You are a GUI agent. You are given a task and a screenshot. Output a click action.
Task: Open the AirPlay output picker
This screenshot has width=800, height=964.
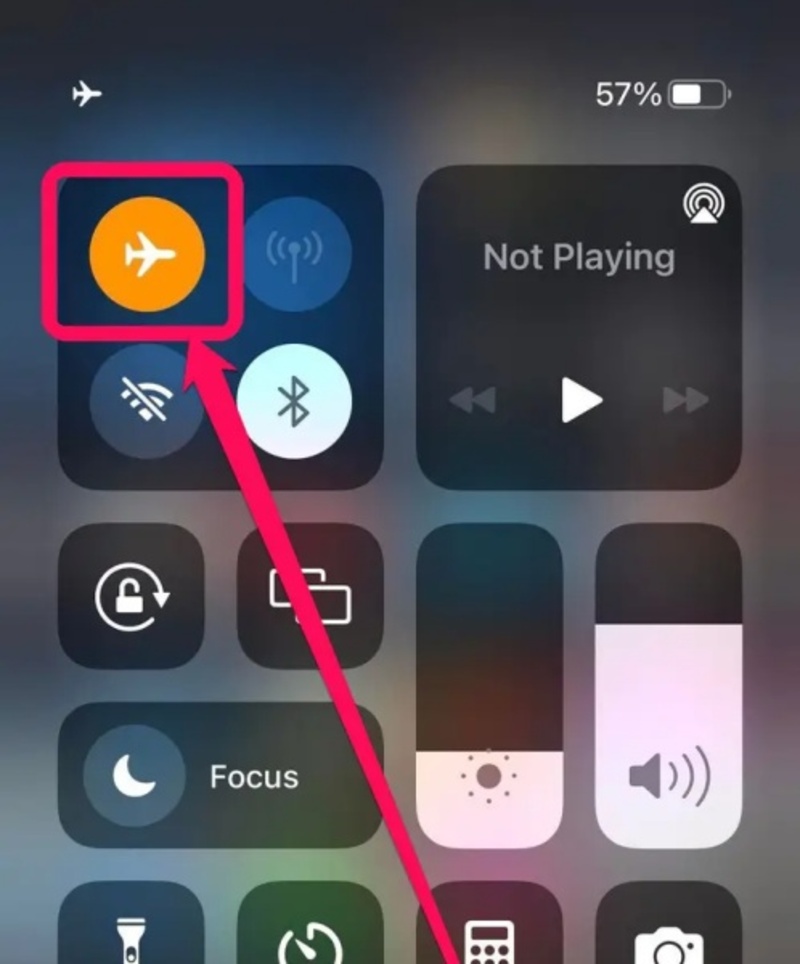[x=704, y=204]
